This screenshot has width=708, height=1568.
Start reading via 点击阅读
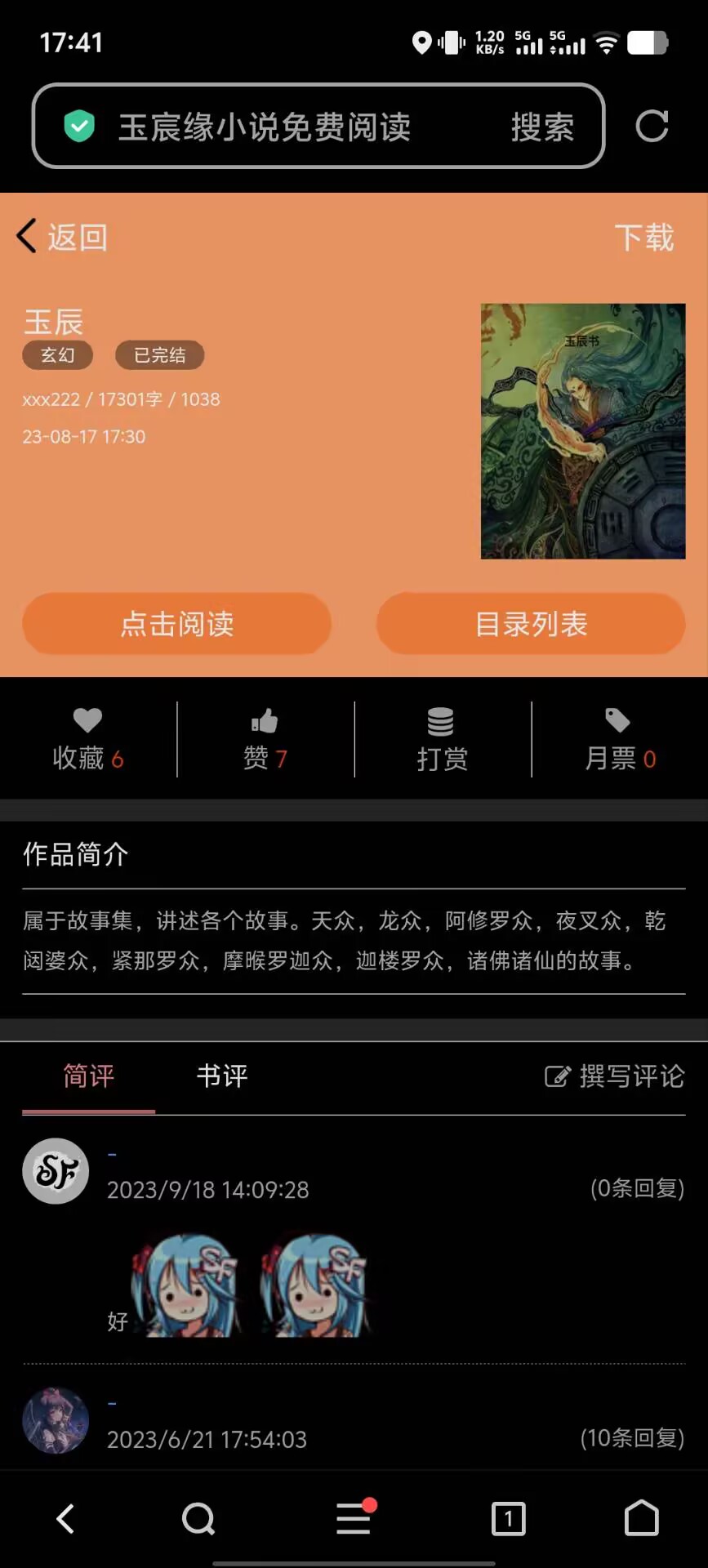point(176,624)
